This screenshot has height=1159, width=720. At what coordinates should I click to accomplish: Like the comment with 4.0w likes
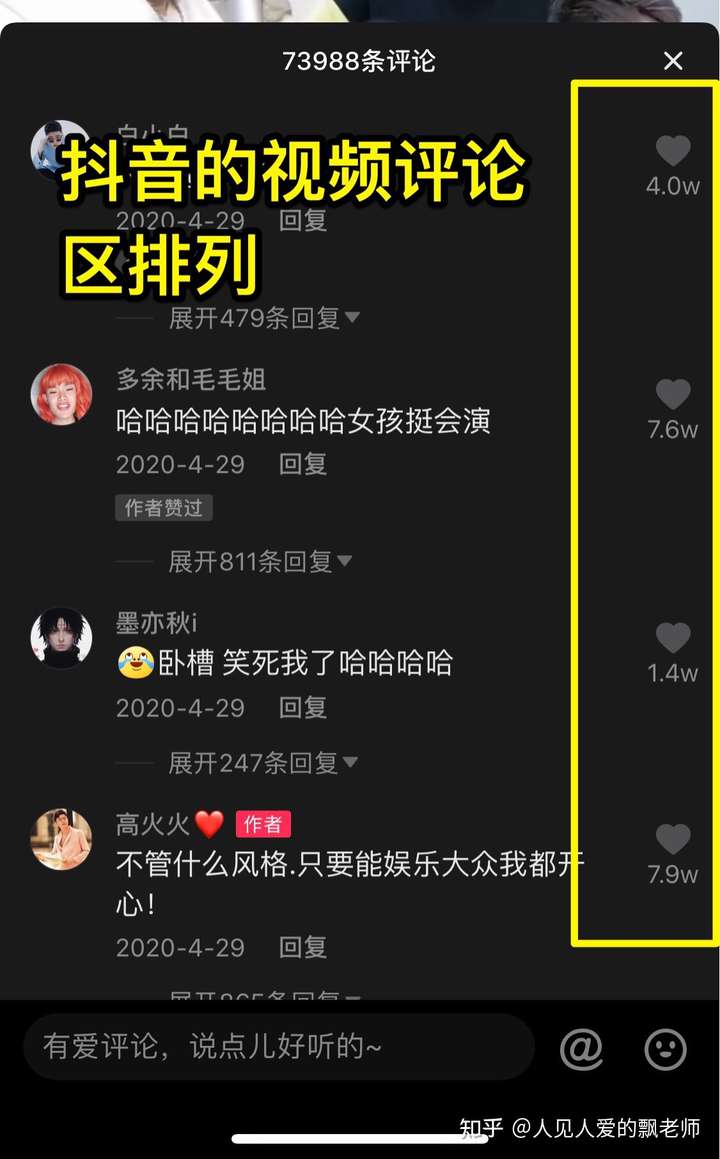[673, 152]
